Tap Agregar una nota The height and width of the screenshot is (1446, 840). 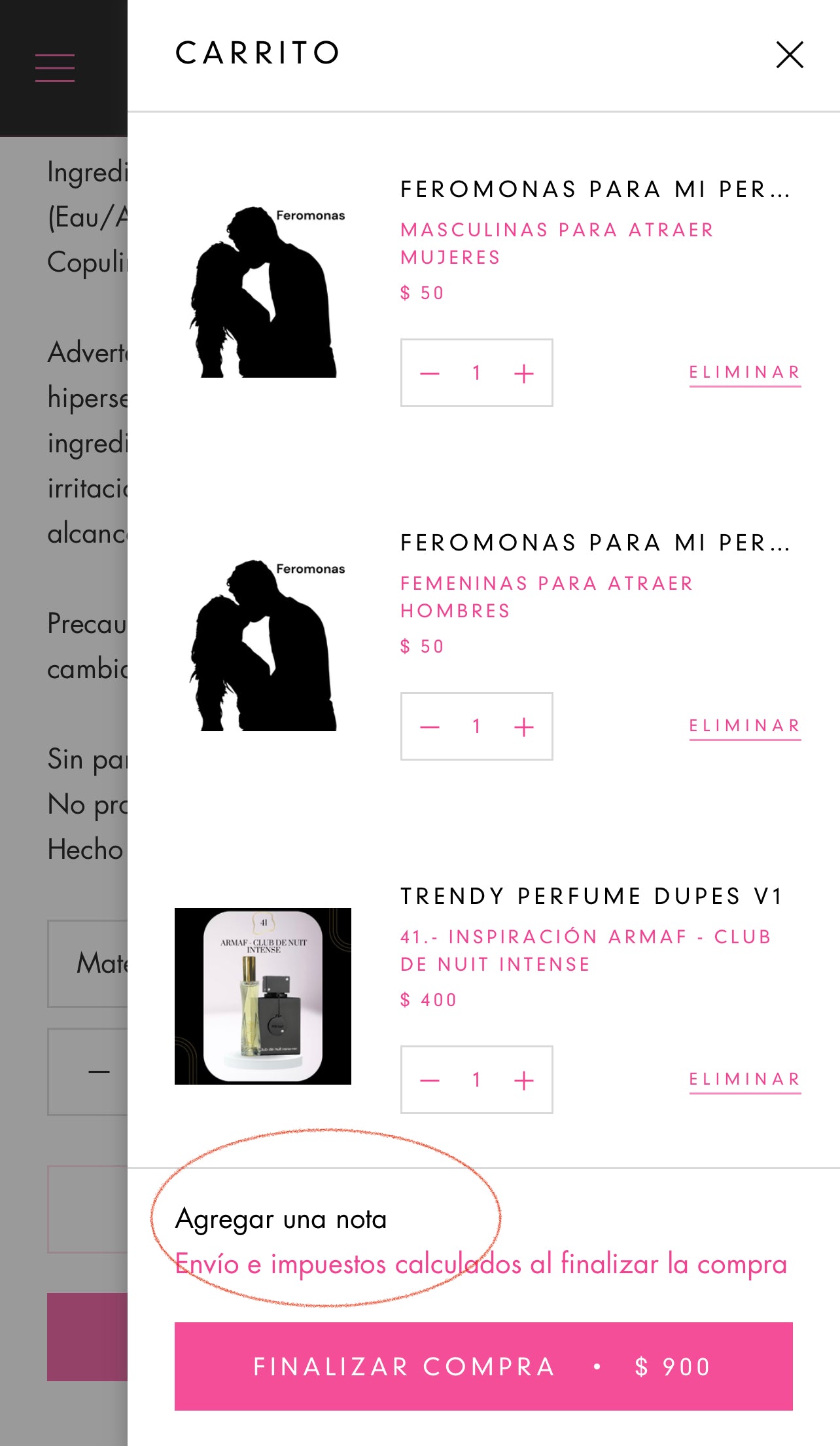(281, 1220)
